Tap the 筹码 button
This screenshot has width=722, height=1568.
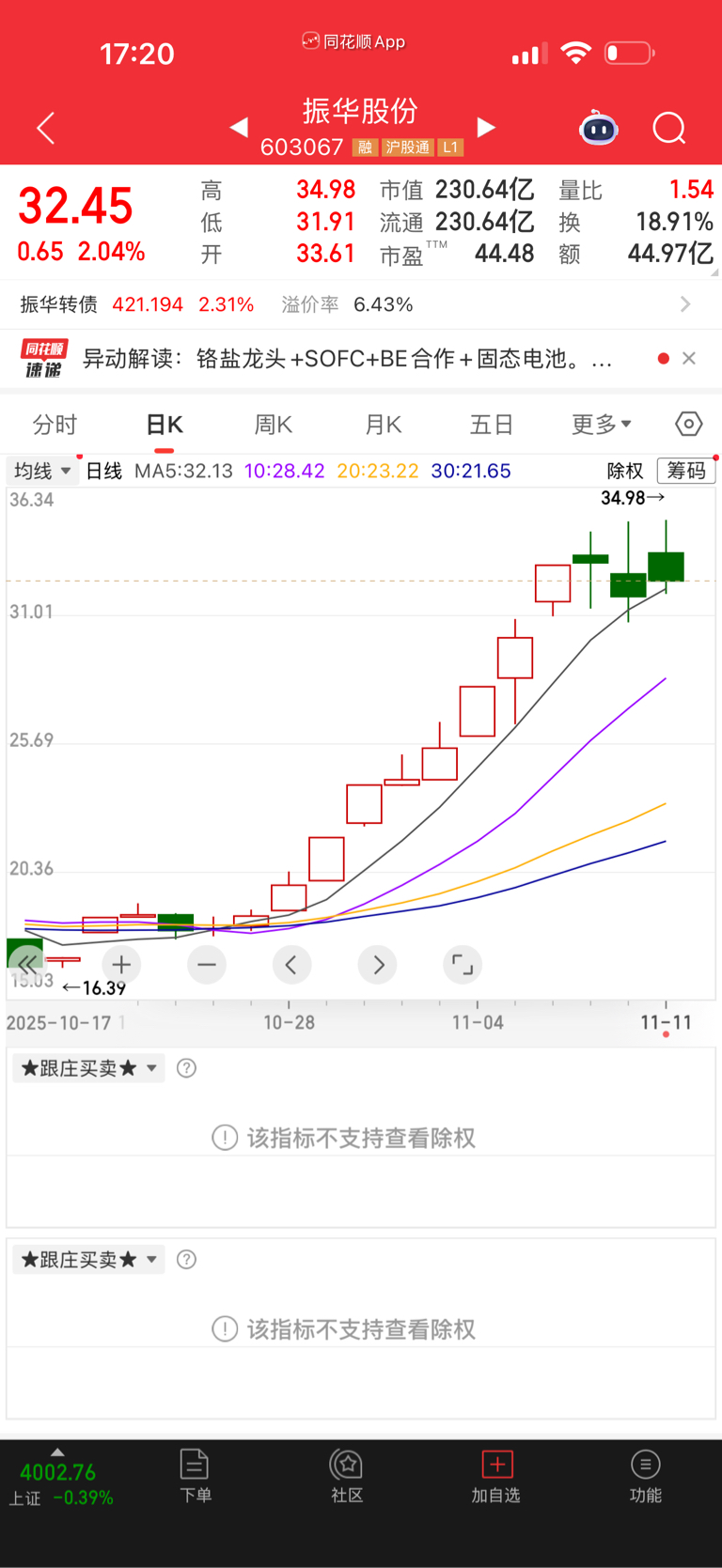pos(686,471)
